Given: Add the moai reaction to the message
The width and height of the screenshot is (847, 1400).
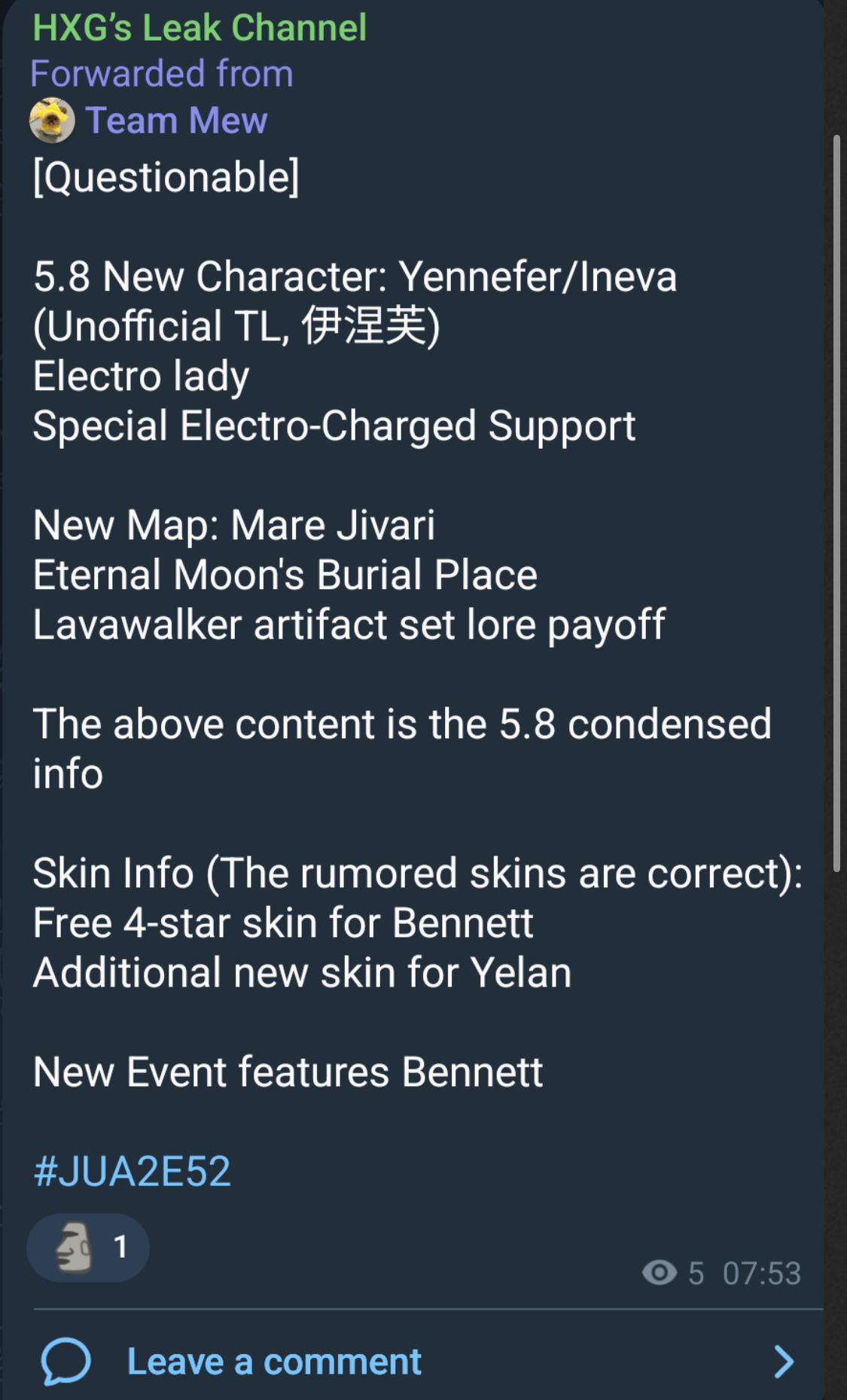Looking at the screenshot, I should 88,1247.
